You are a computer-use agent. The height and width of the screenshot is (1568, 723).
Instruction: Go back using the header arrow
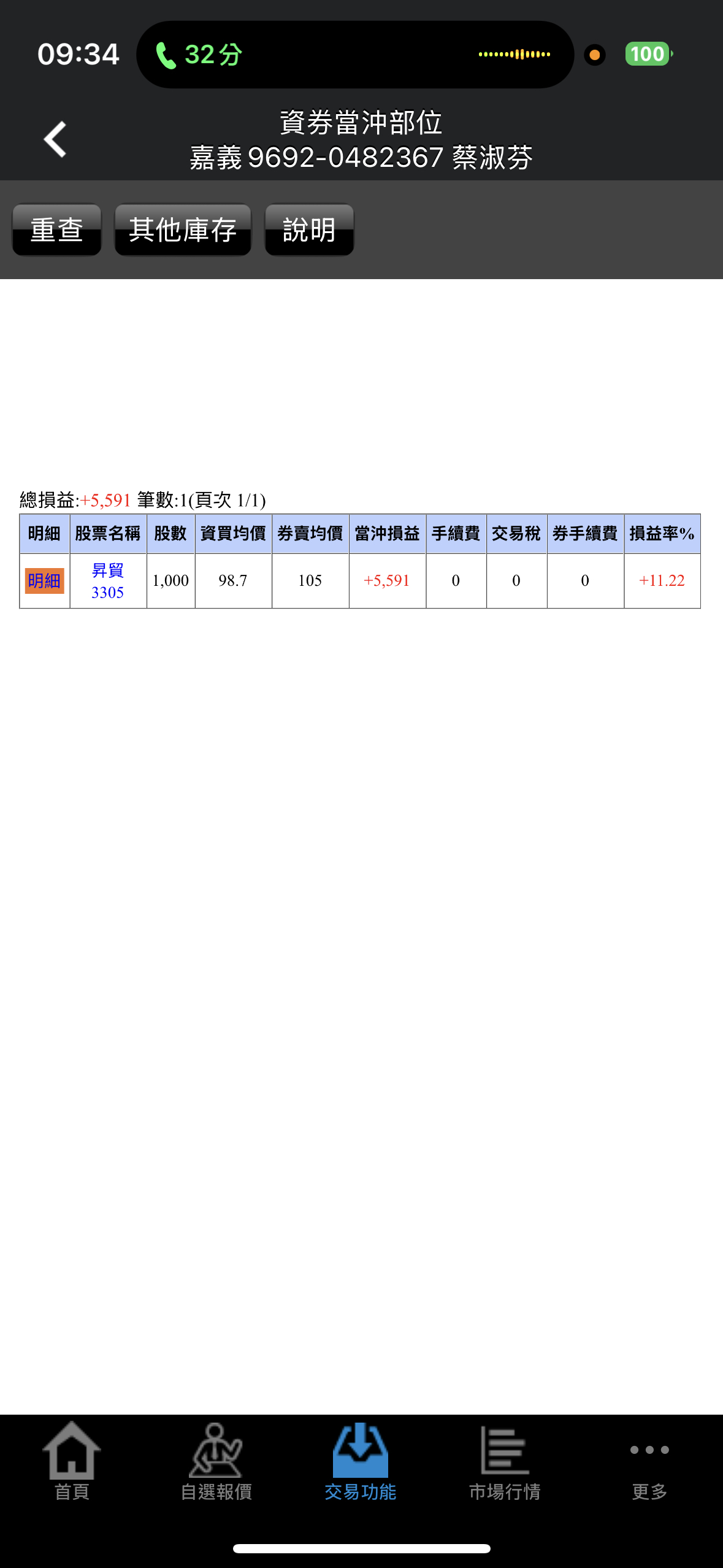pyautogui.click(x=55, y=139)
